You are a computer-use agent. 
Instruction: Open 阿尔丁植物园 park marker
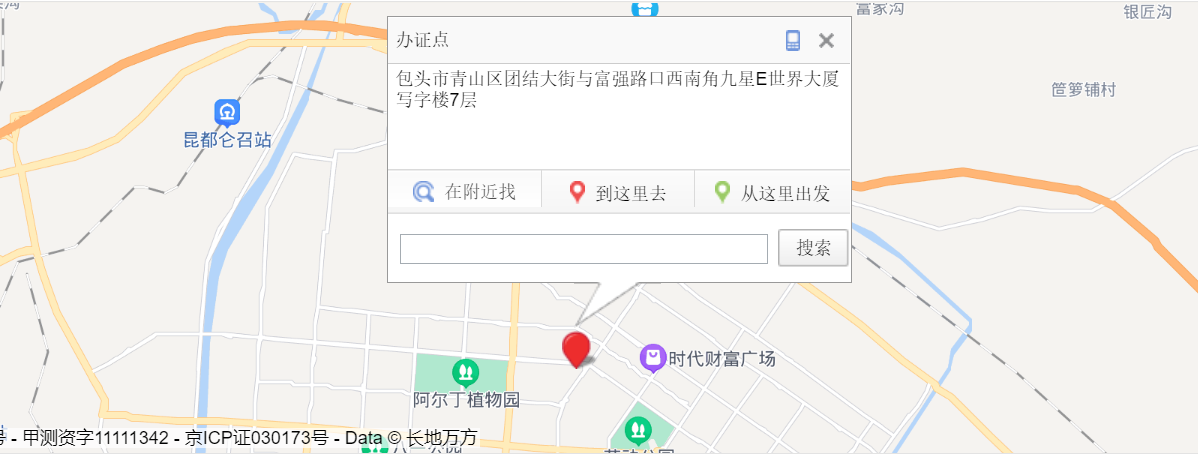point(465,373)
